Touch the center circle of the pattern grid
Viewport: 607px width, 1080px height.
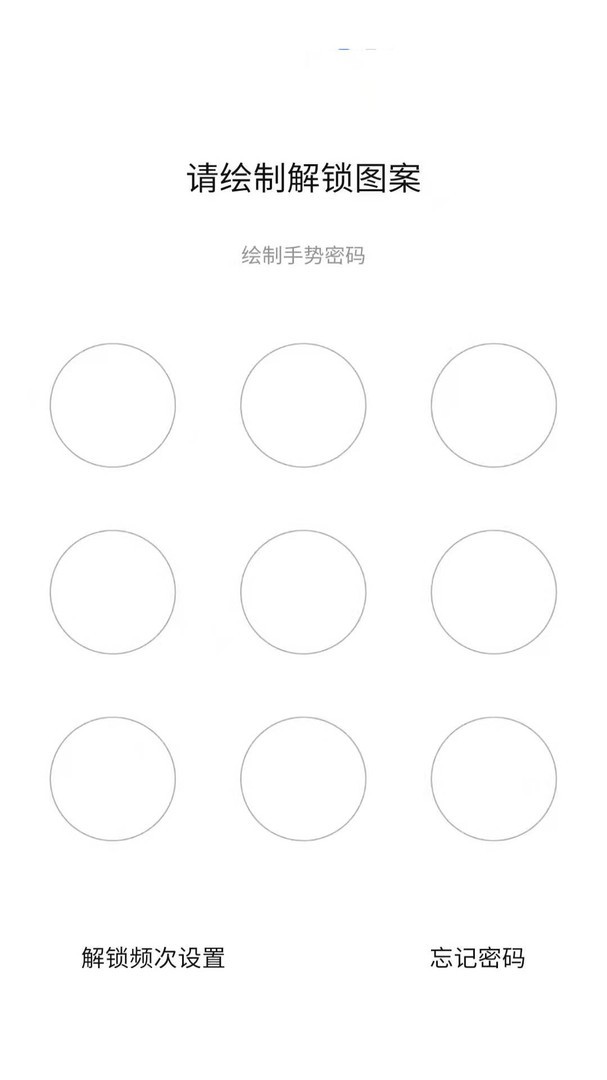pyautogui.click(x=303, y=592)
